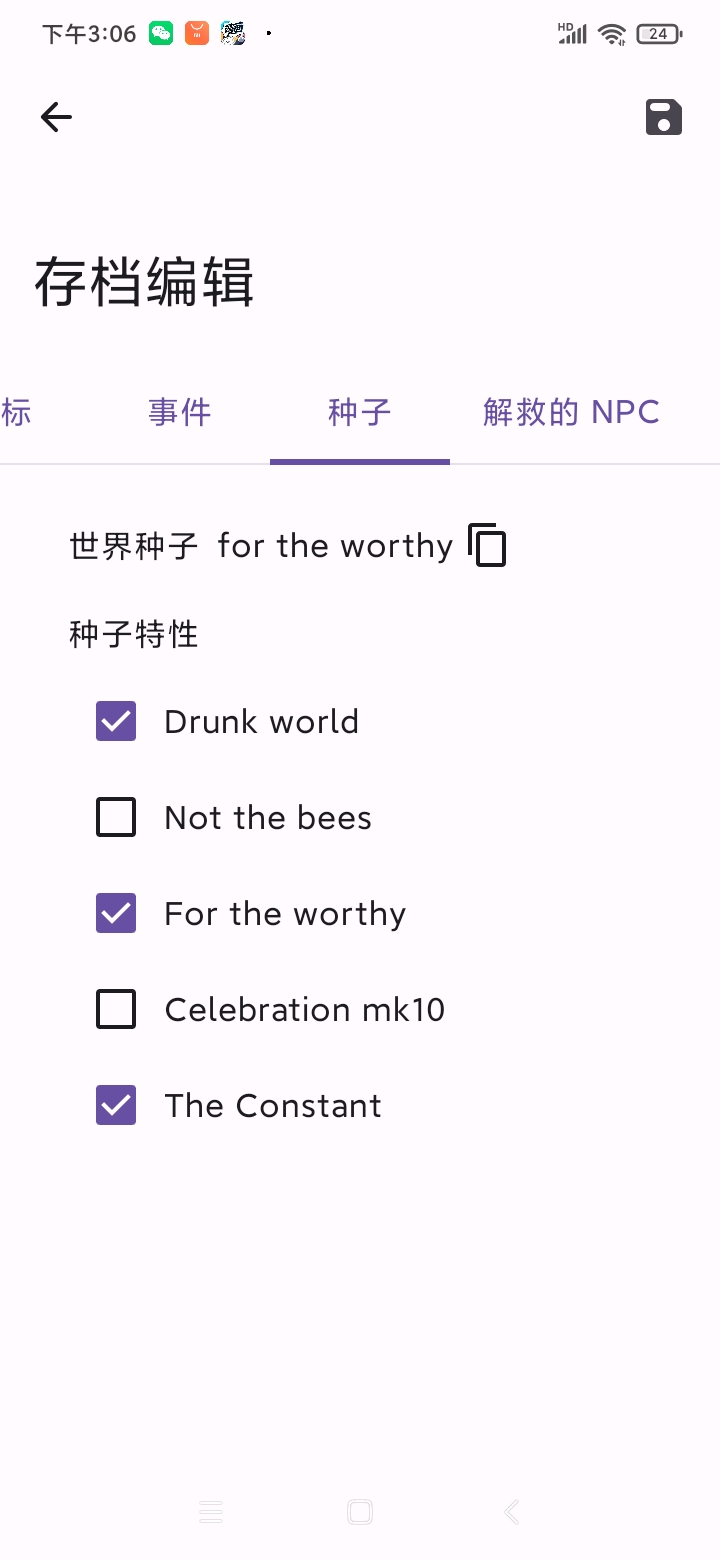Copy the world seed to clipboard
720x1560 pixels.
(x=487, y=546)
